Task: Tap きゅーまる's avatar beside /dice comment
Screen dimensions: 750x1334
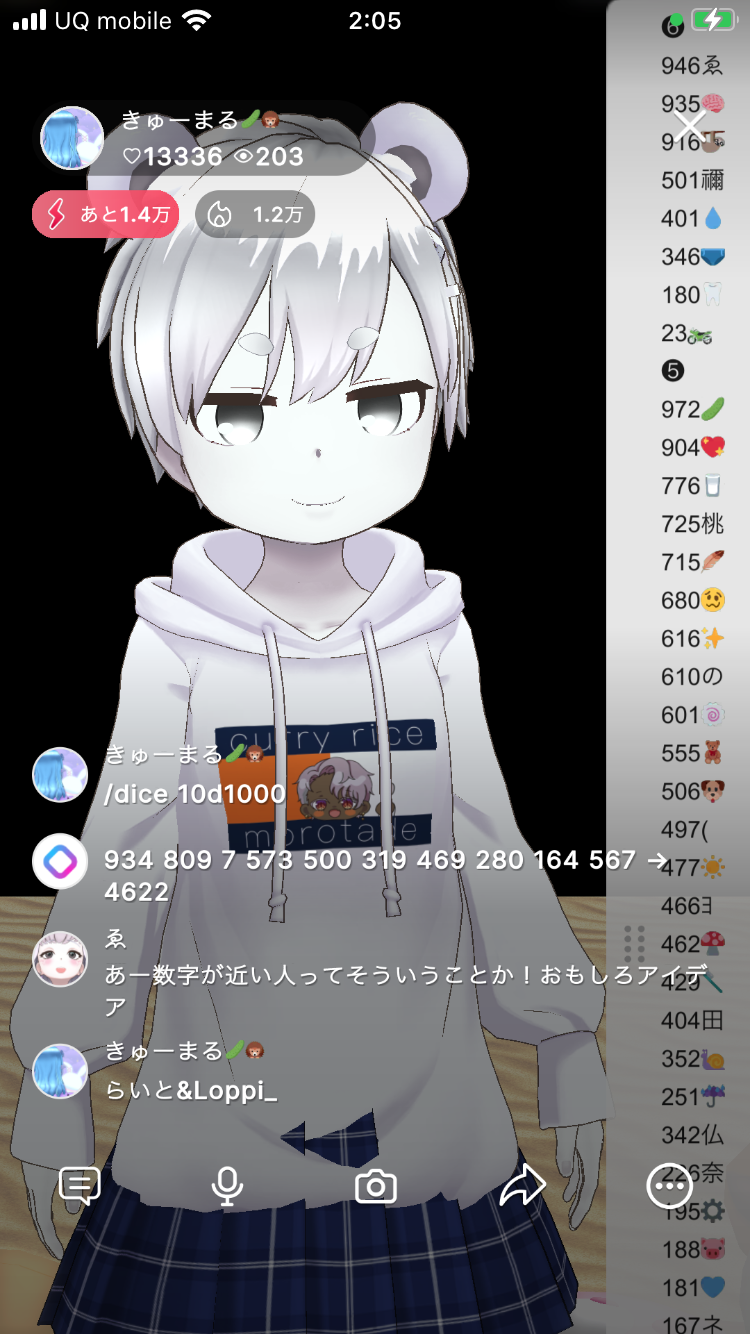Action: [x=60, y=775]
